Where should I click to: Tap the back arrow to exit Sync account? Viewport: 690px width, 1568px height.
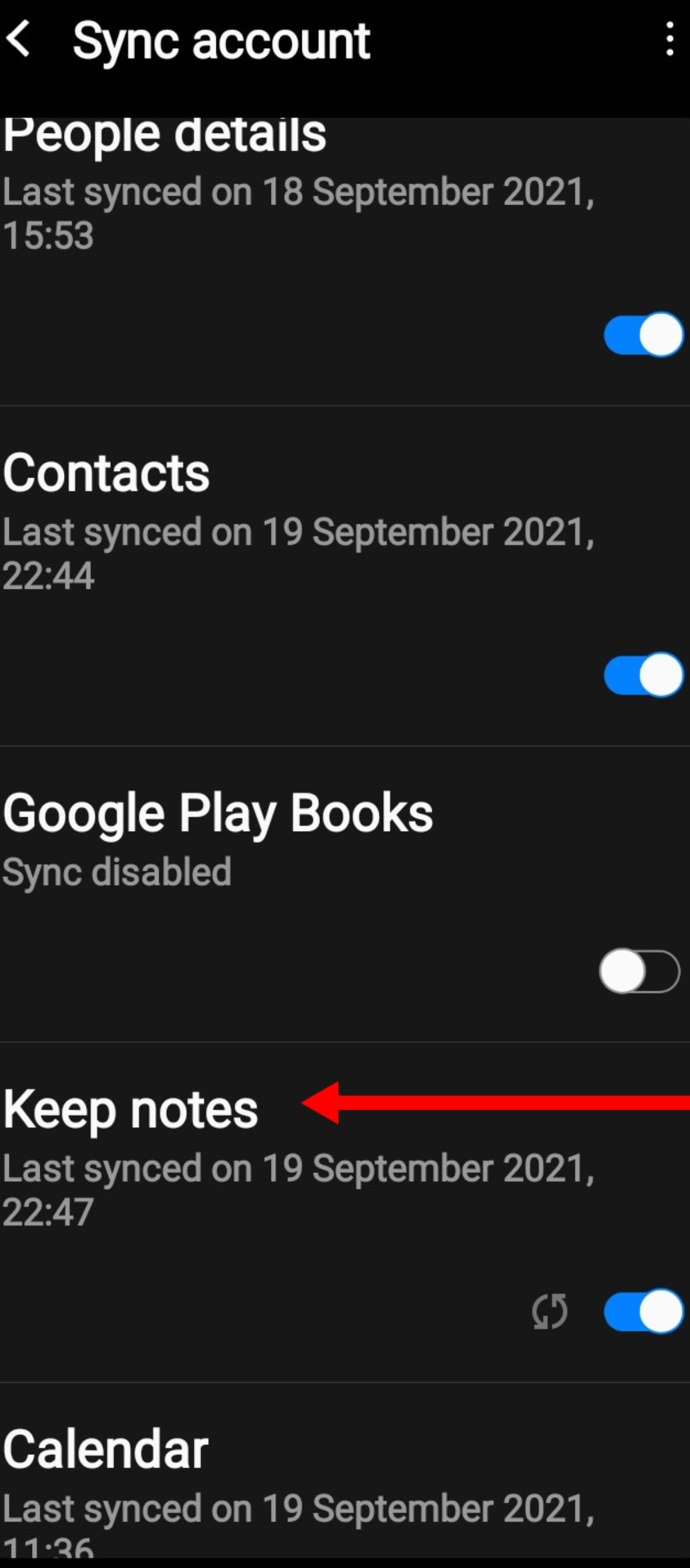(x=21, y=40)
